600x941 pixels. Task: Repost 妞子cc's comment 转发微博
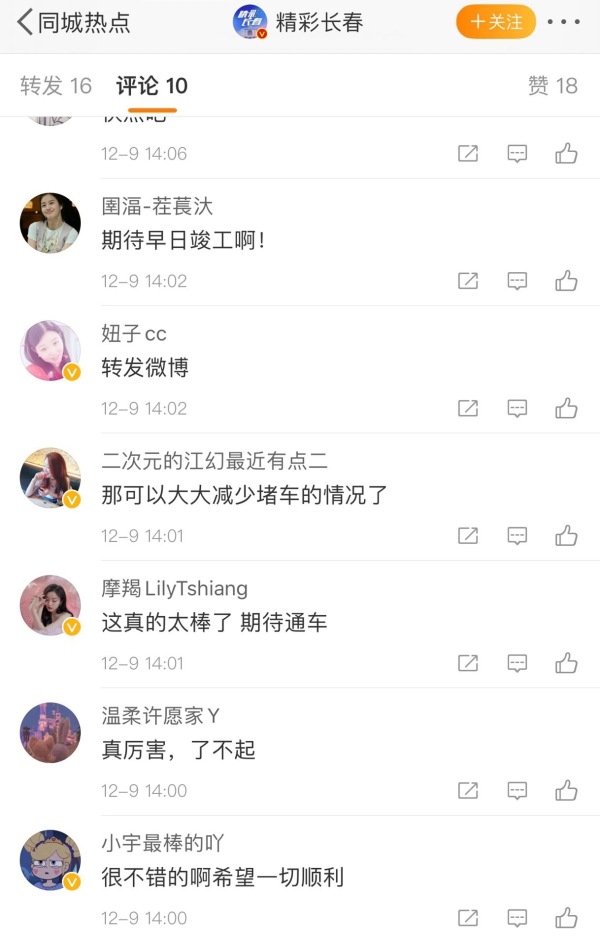(x=468, y=408)
